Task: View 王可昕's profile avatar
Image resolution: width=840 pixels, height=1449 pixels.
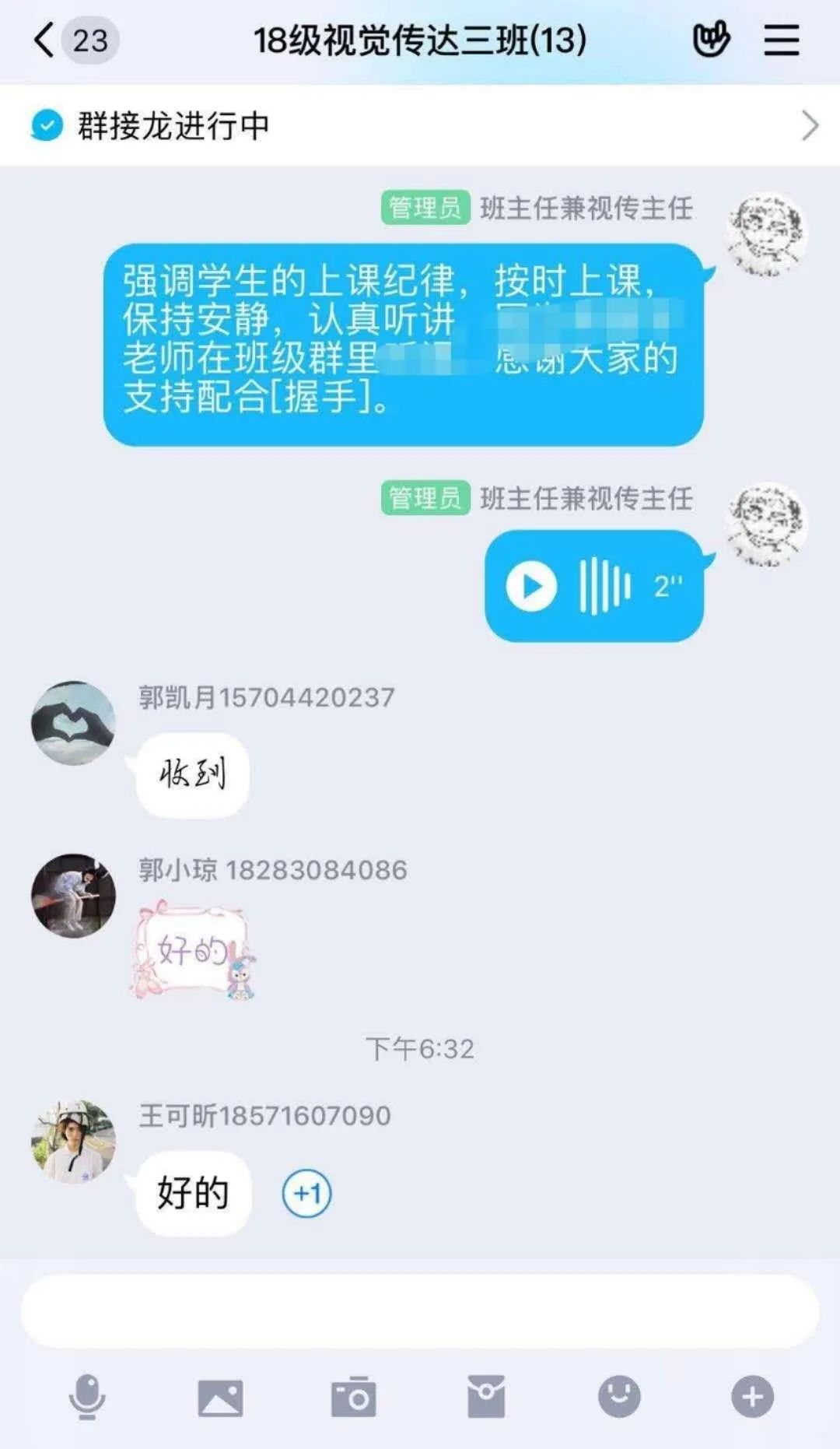Action: tap(73, 1142)
